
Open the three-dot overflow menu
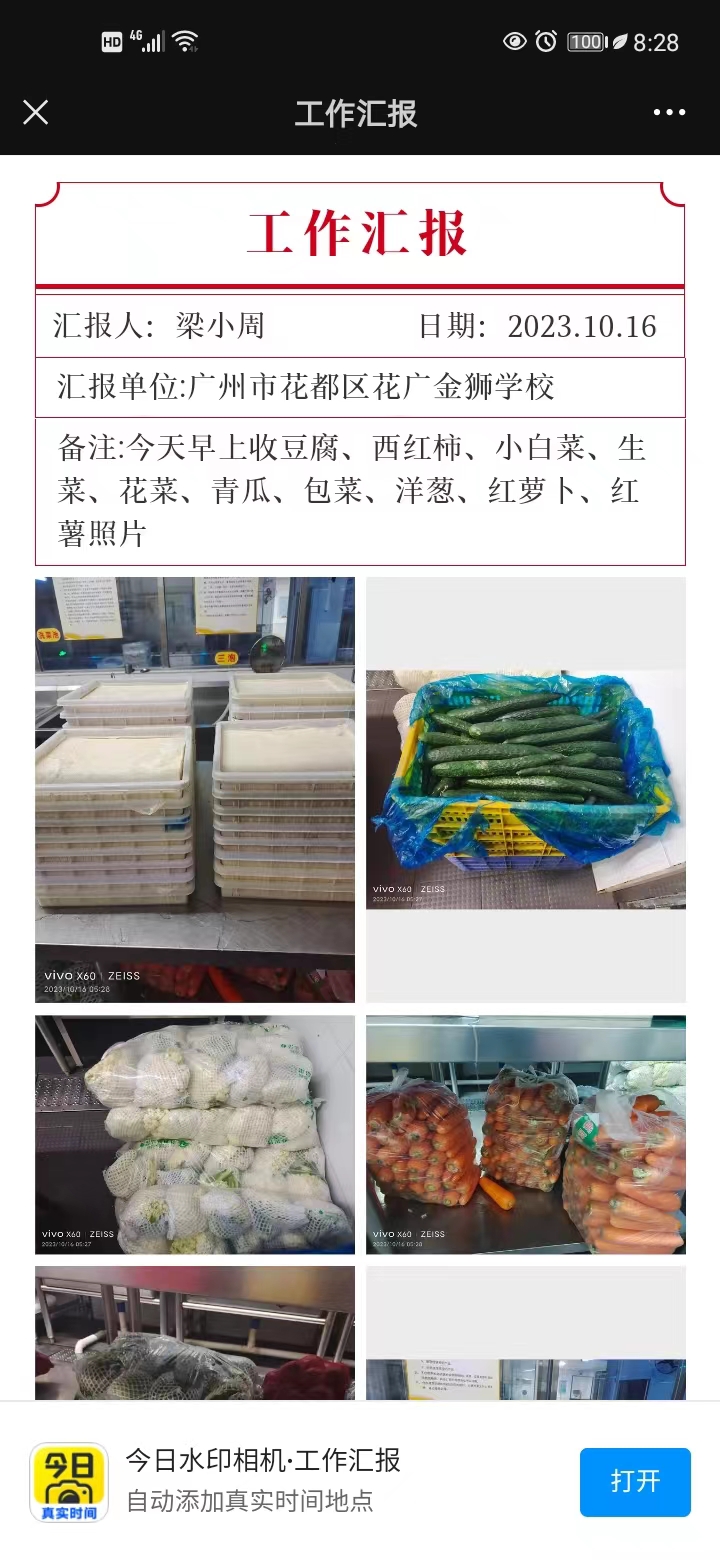tap(669, 112)
